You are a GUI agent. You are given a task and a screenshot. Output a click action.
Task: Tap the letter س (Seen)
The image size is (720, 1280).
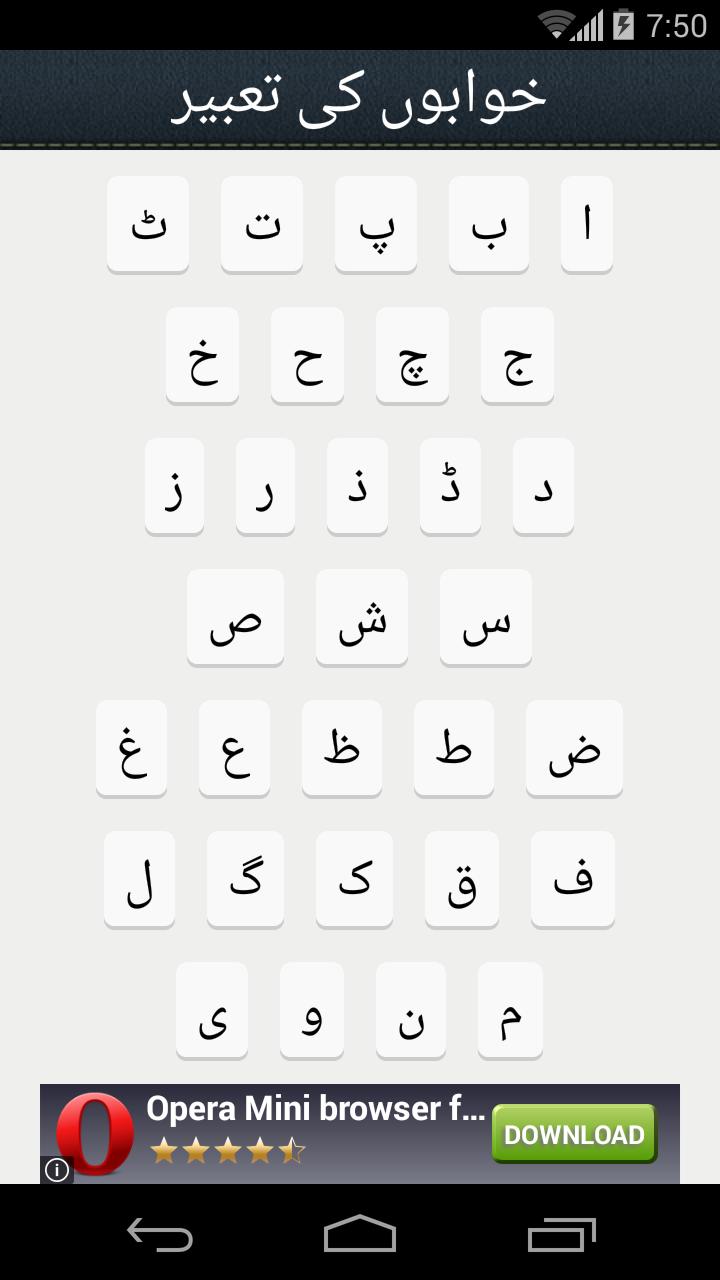click(x=486, y=617)
